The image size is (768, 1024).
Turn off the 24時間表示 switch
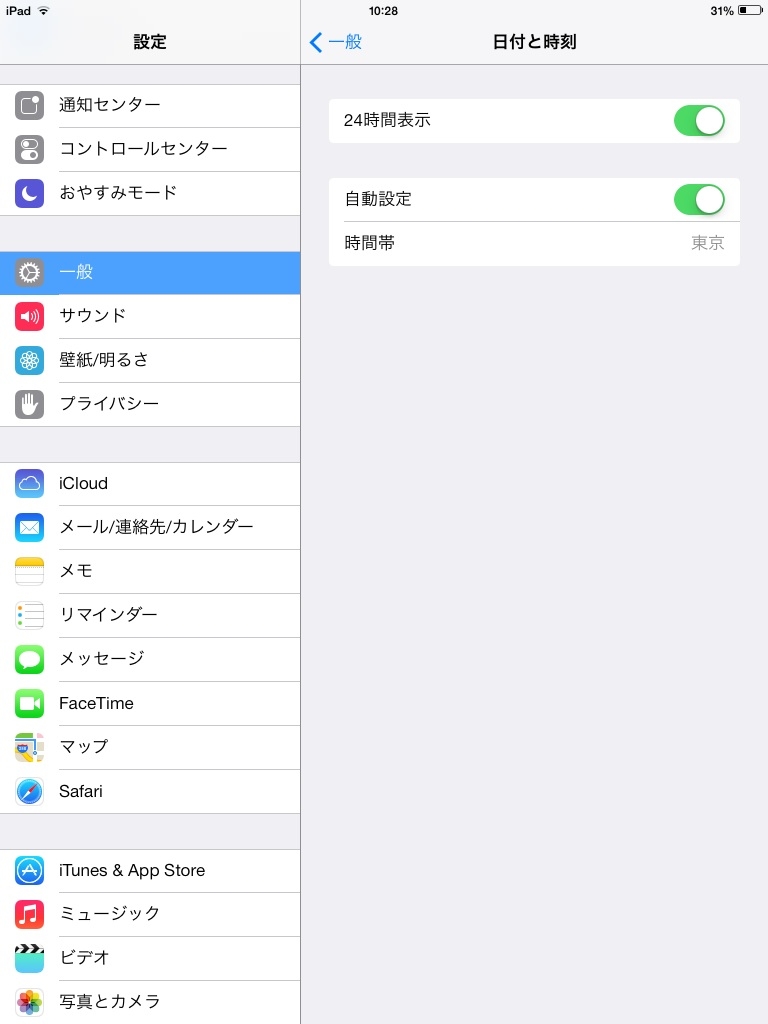point(699,121)
